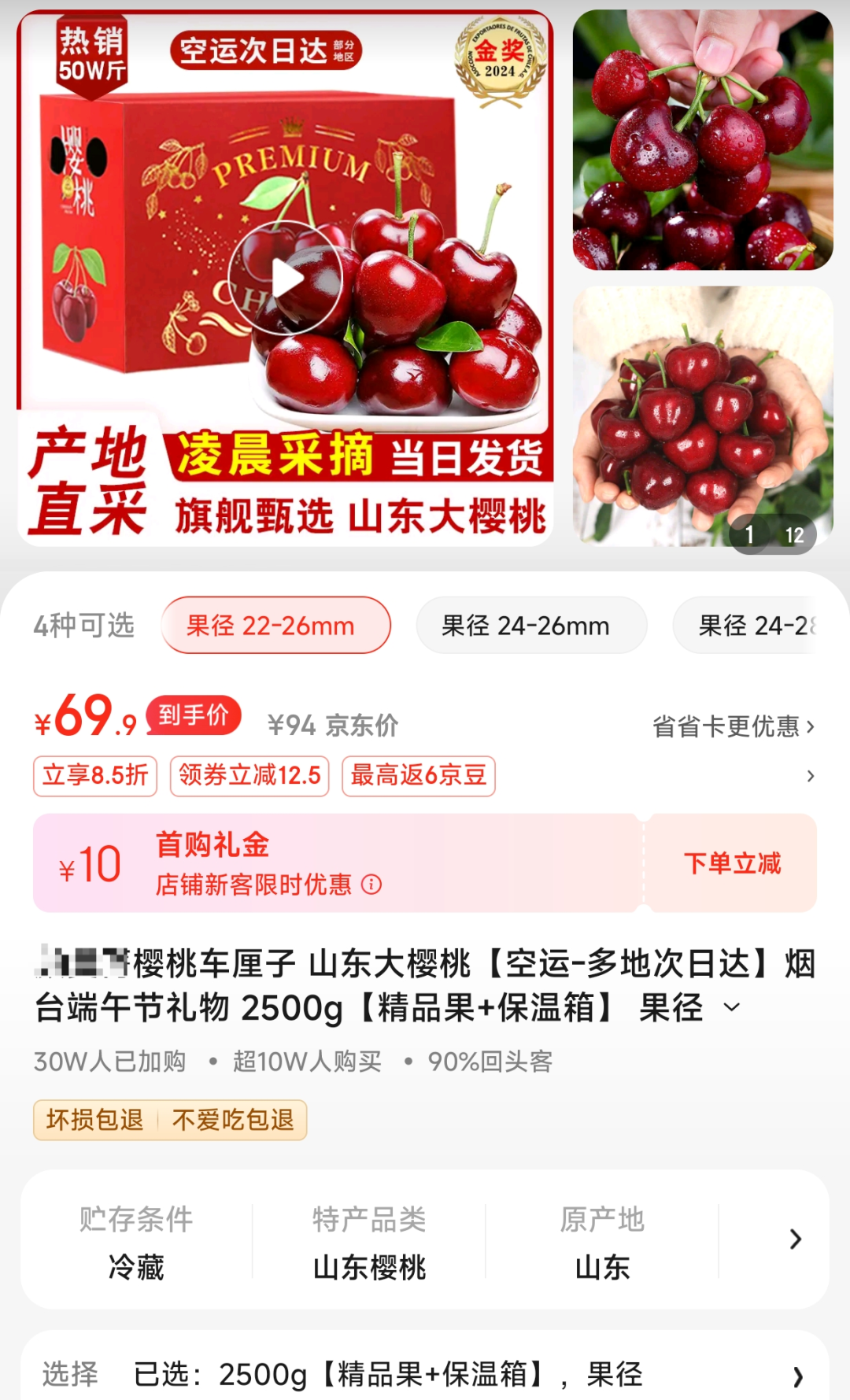Click the 到手价 price tag icon
This screenshot has width=850, height=1400.
[x=194, y=717]
